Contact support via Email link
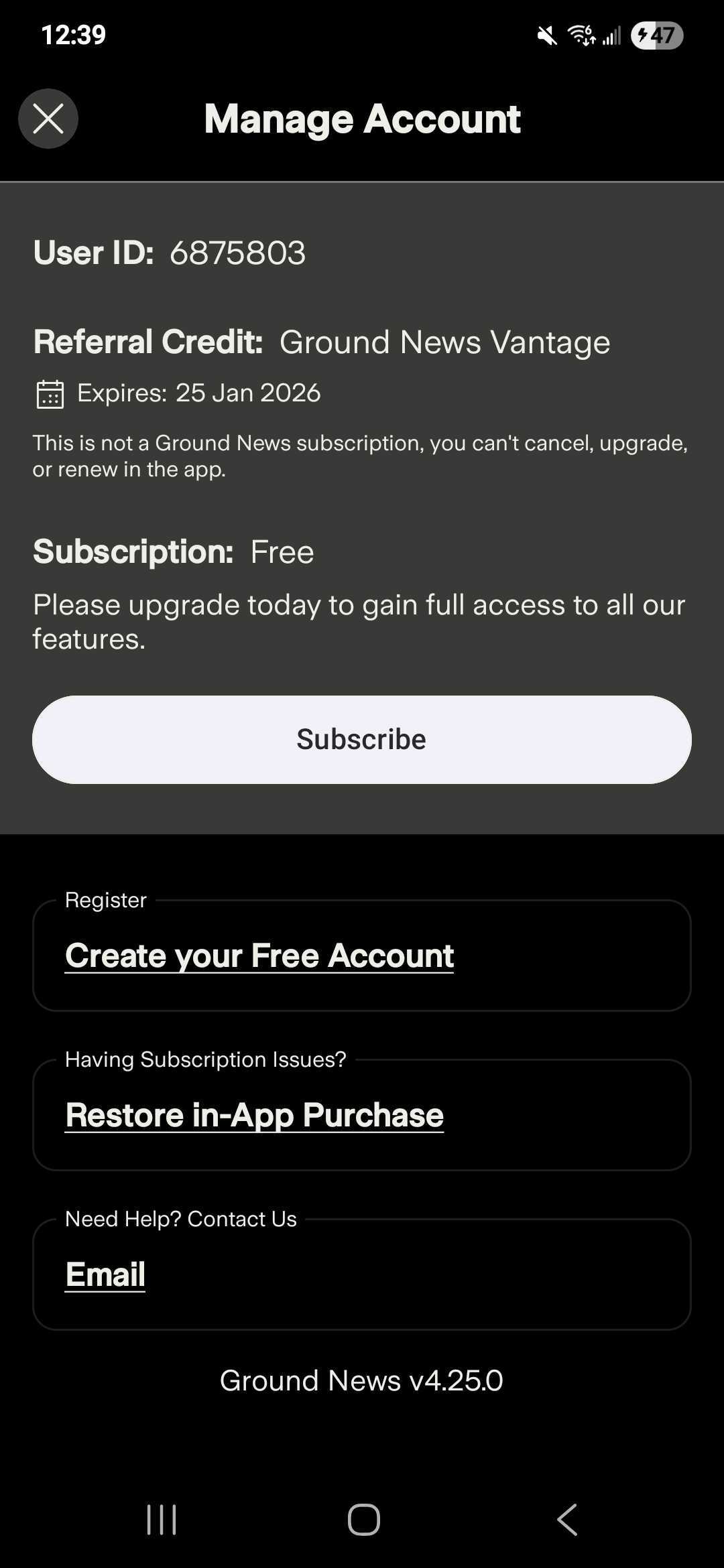This screenshot has width=724, height=1568. [x=105, y=1275]
